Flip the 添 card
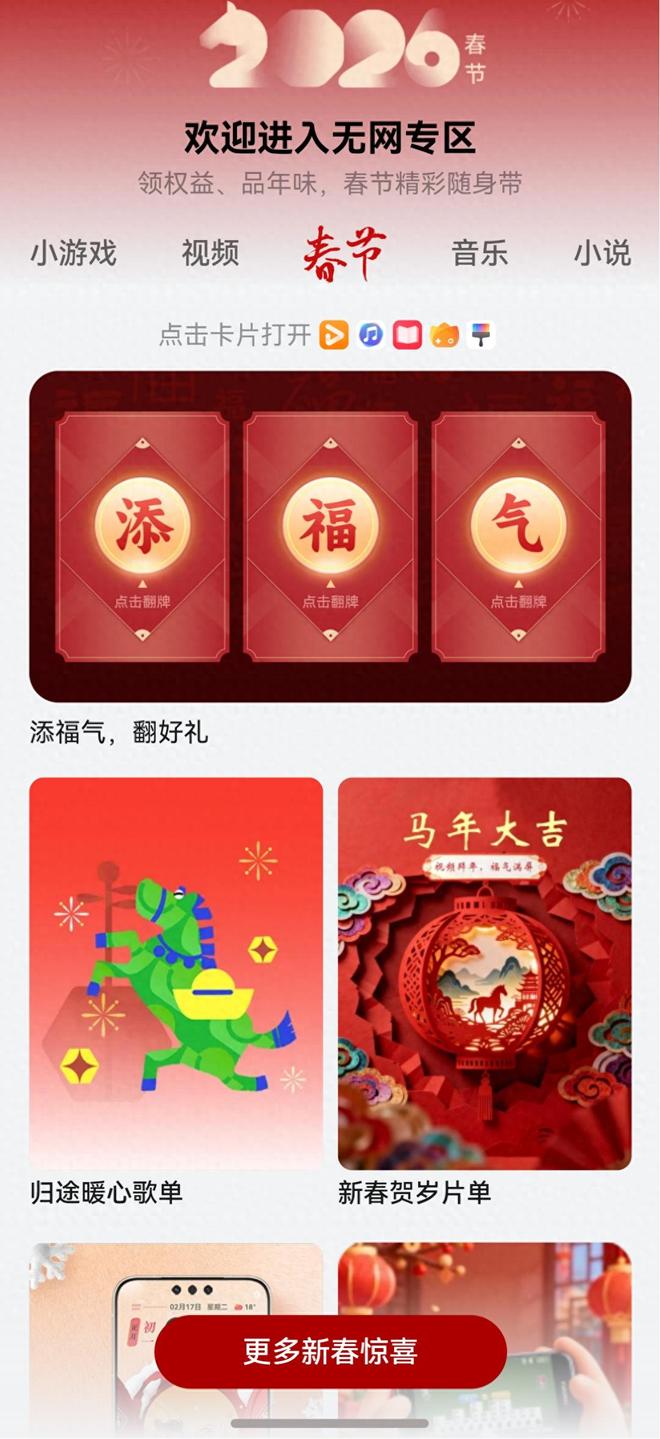The width and height of the screenshot is (660, 1439). pos(142,537)
